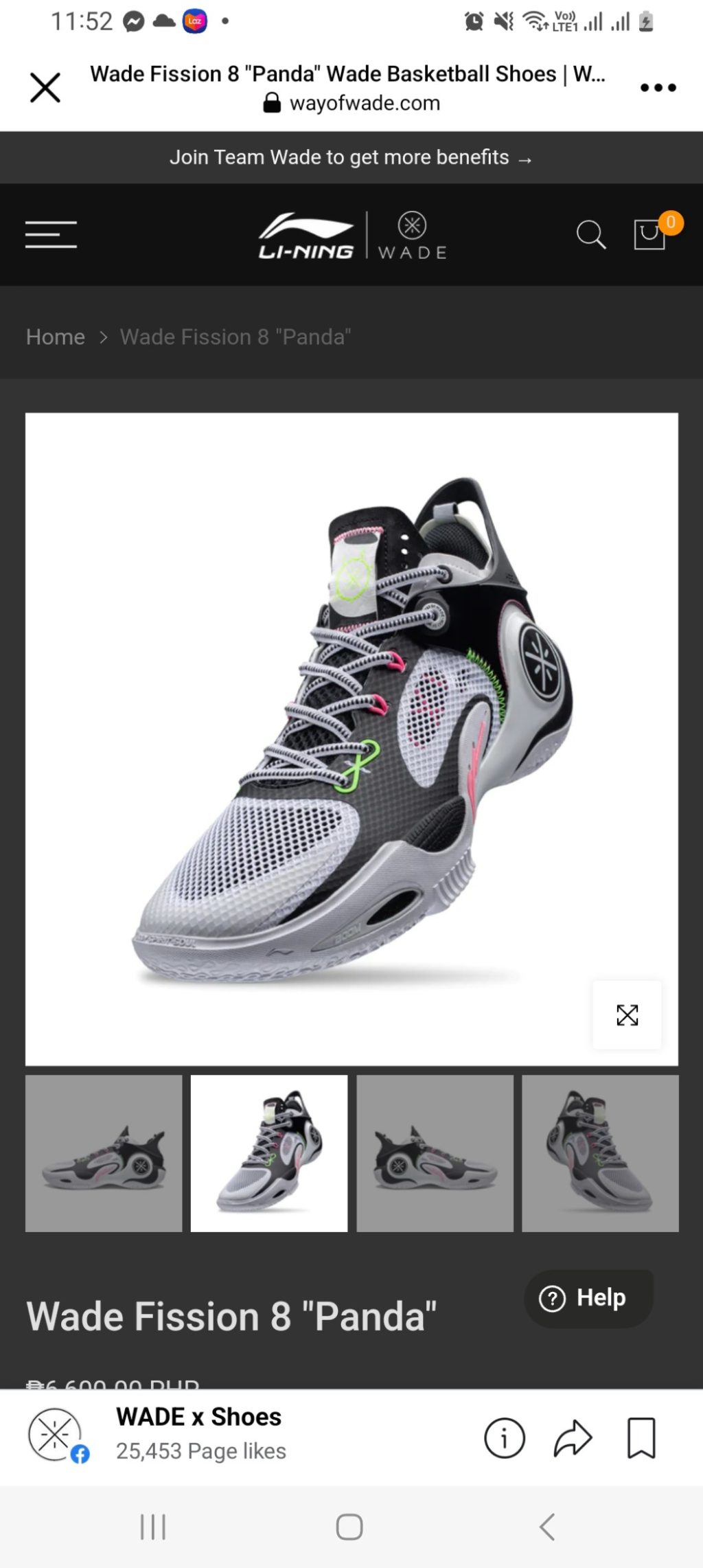
Task: View the shopping cart
Action: point(650,234)
